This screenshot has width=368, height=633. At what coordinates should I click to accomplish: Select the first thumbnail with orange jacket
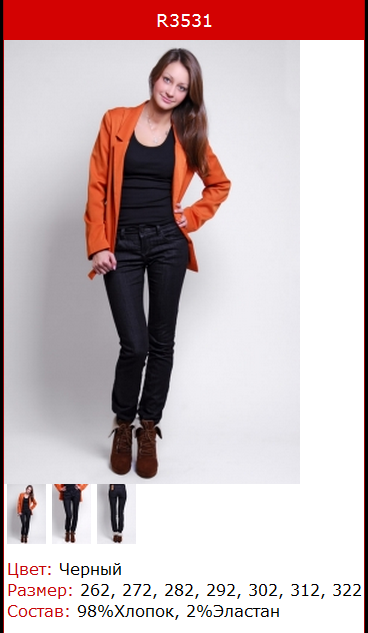pyautogui.click(x=27, y=514)
